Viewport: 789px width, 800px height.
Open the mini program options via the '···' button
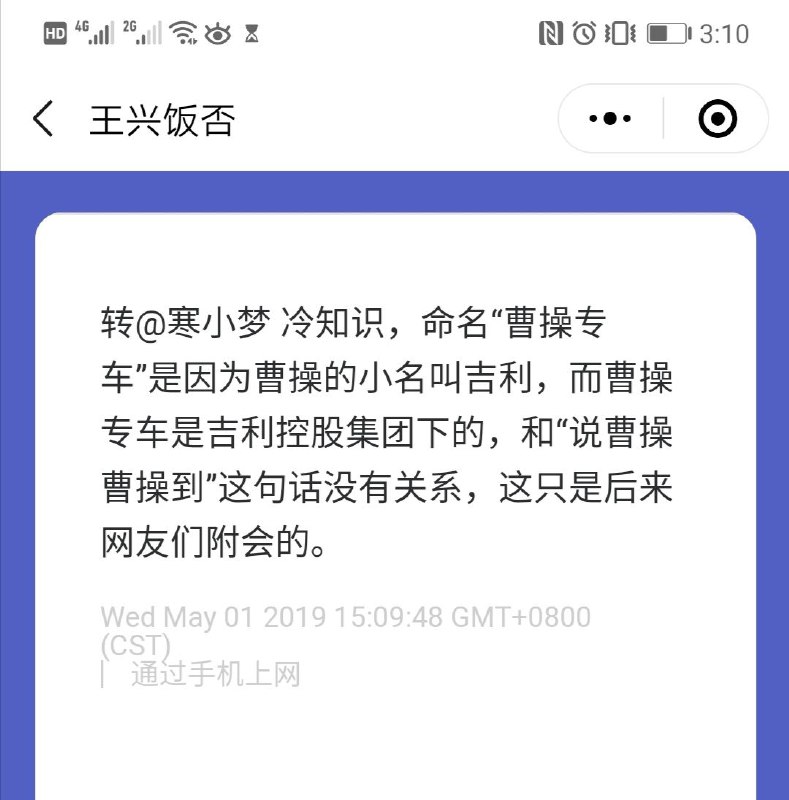[x=611, y=118]
